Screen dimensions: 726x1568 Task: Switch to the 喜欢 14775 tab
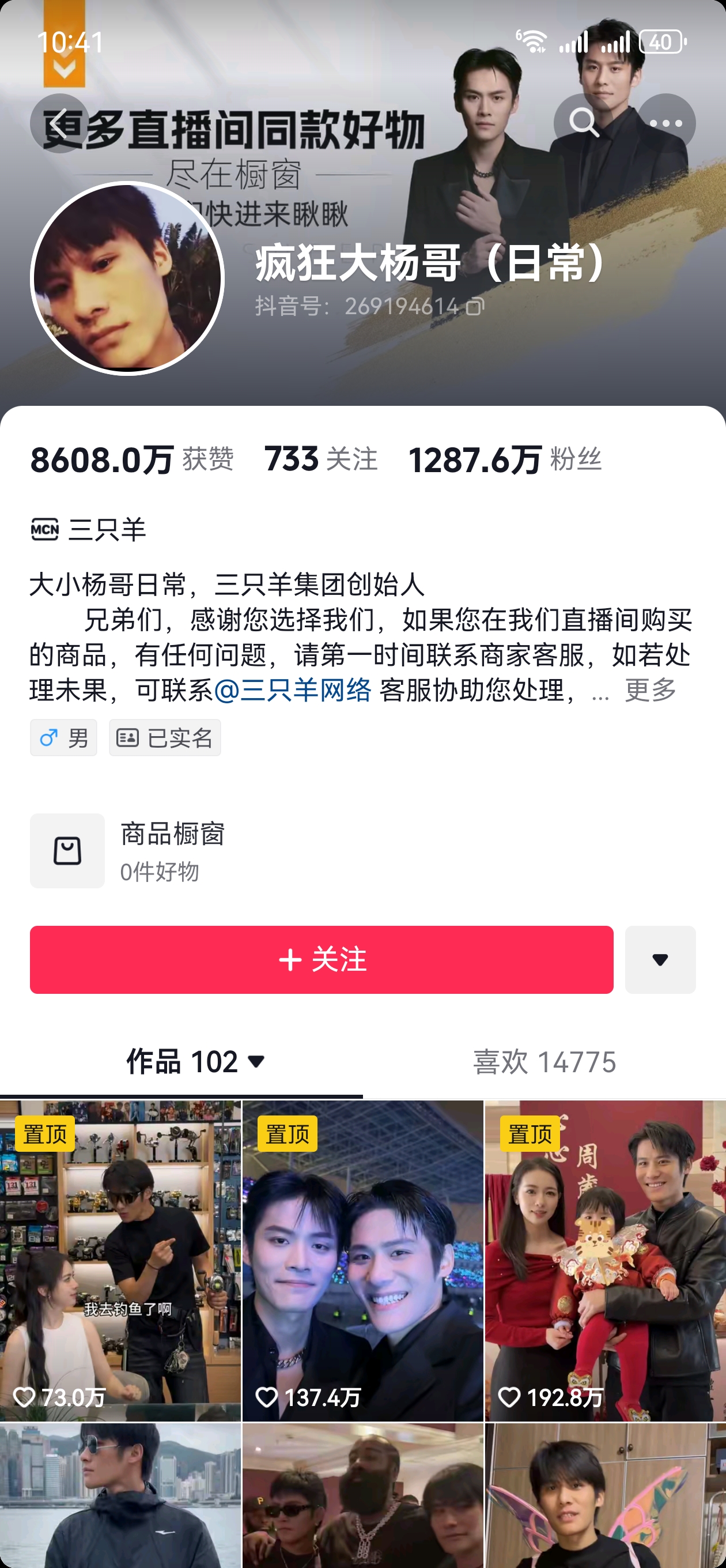click(544, 1061)
